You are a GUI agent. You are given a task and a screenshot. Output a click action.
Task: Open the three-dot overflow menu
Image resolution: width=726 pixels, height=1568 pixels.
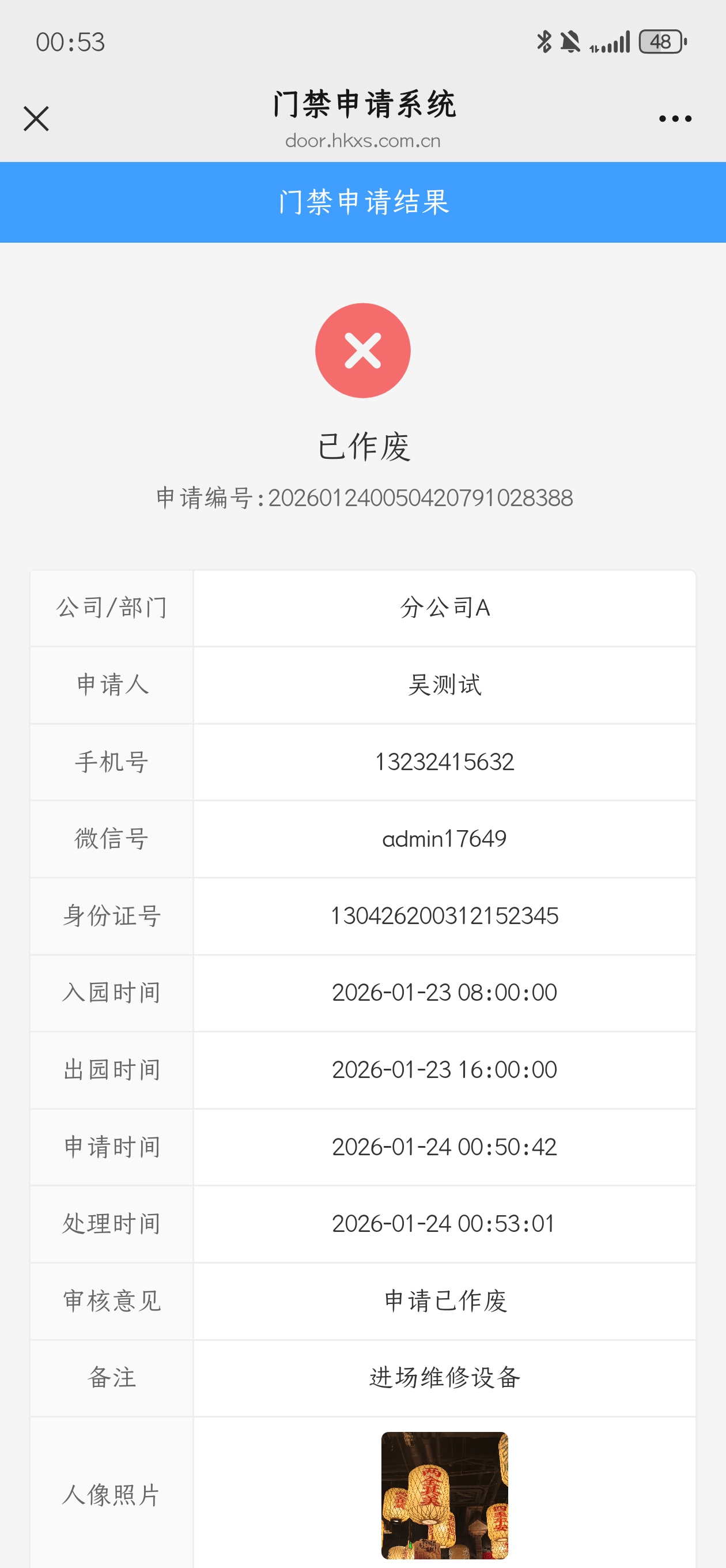675,119
